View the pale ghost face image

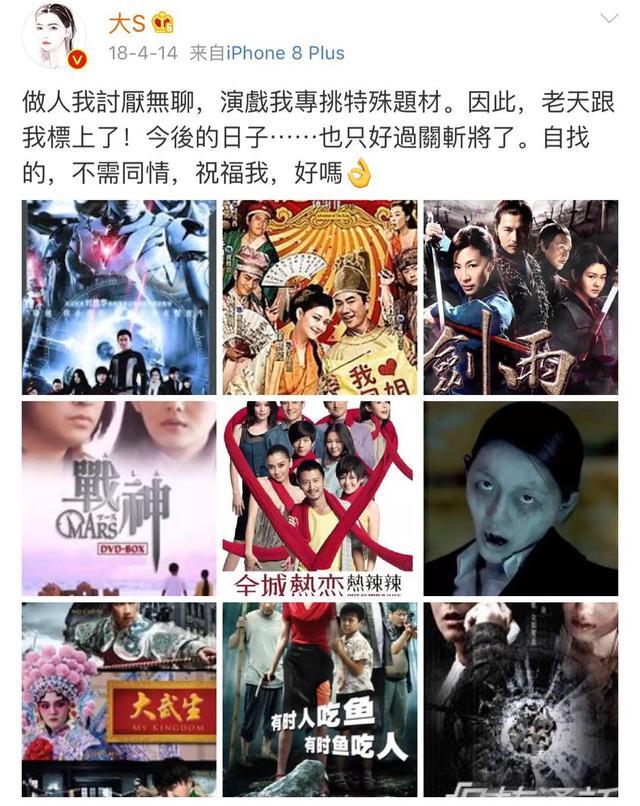click(520, 498)
